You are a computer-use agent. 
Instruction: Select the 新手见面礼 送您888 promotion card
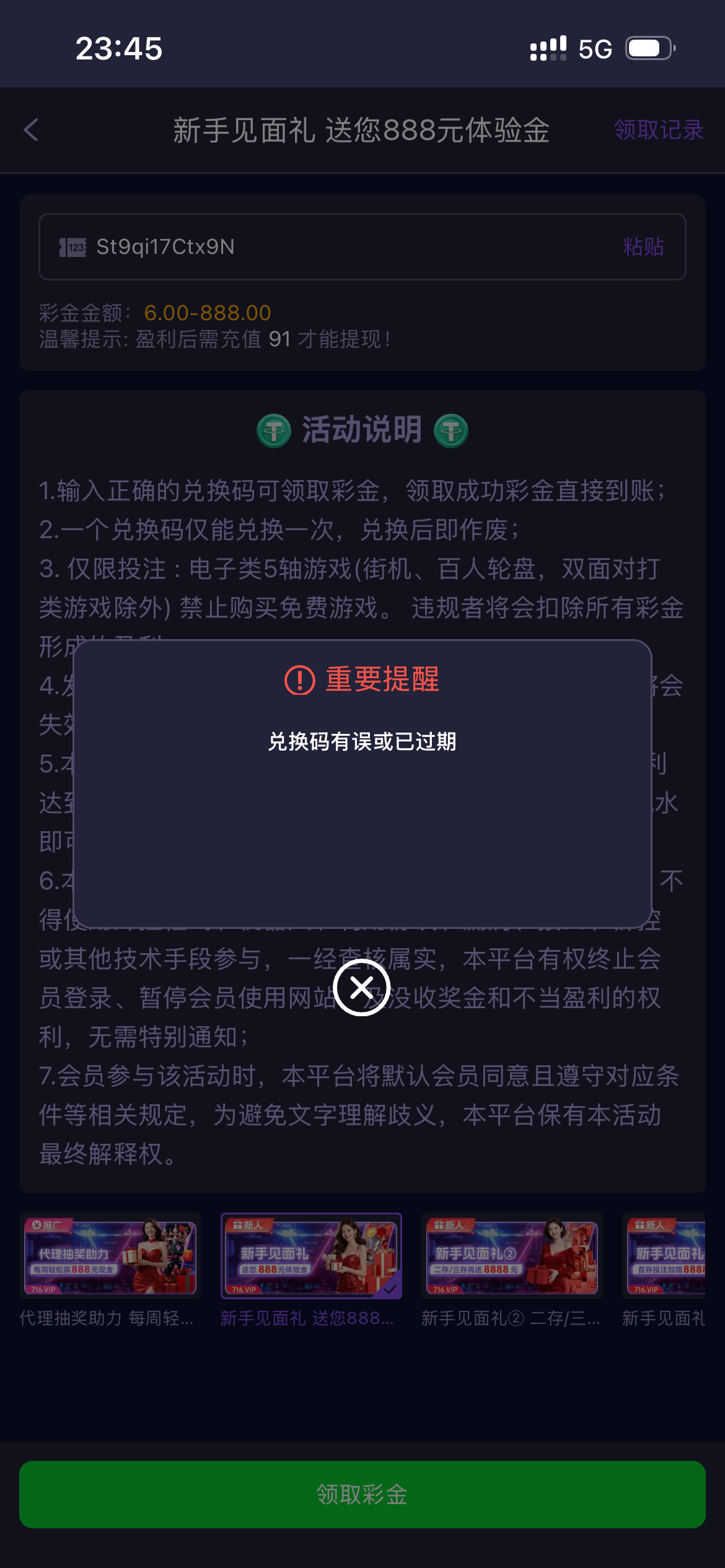311,1257
